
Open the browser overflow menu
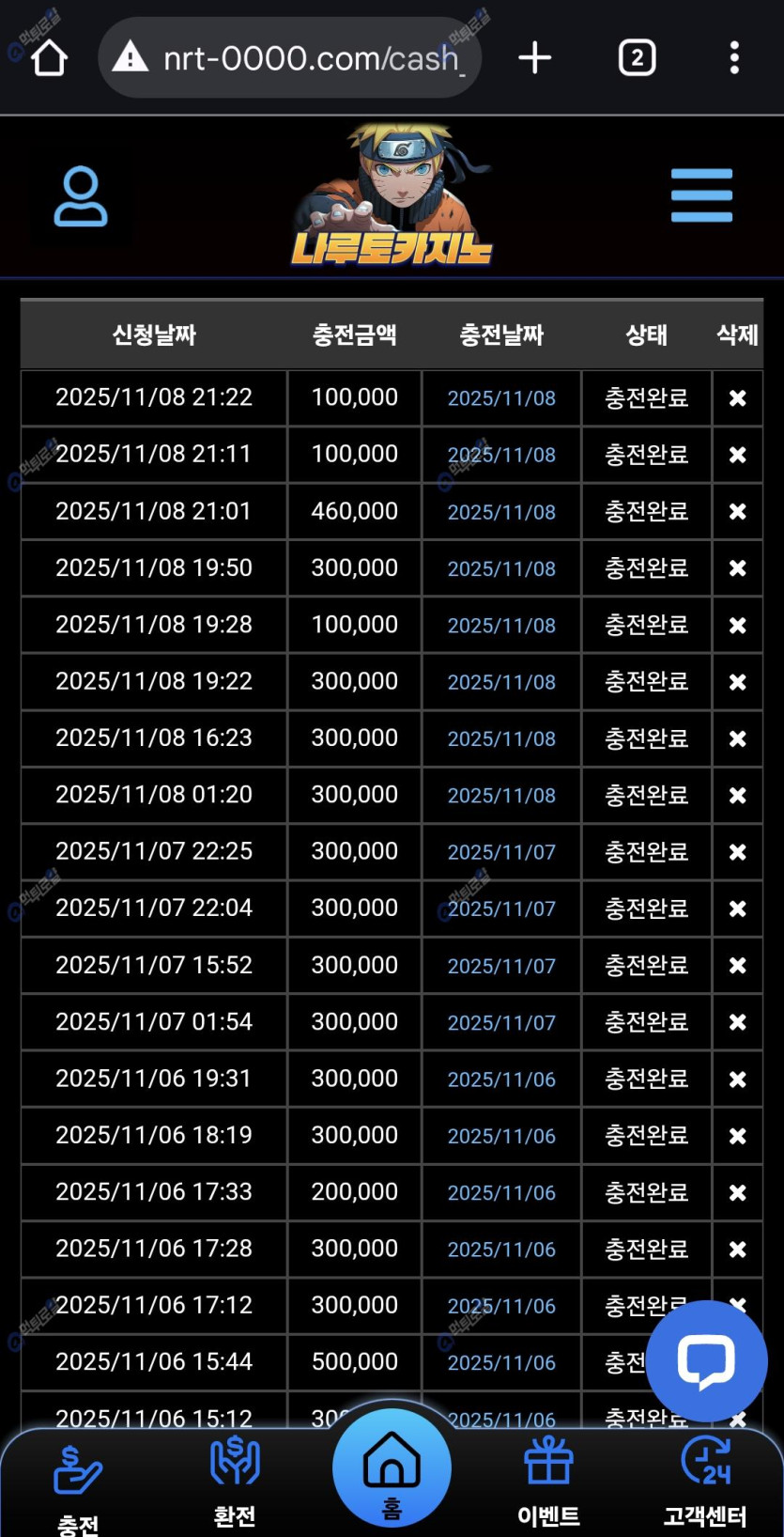click(x=734, y=57)
